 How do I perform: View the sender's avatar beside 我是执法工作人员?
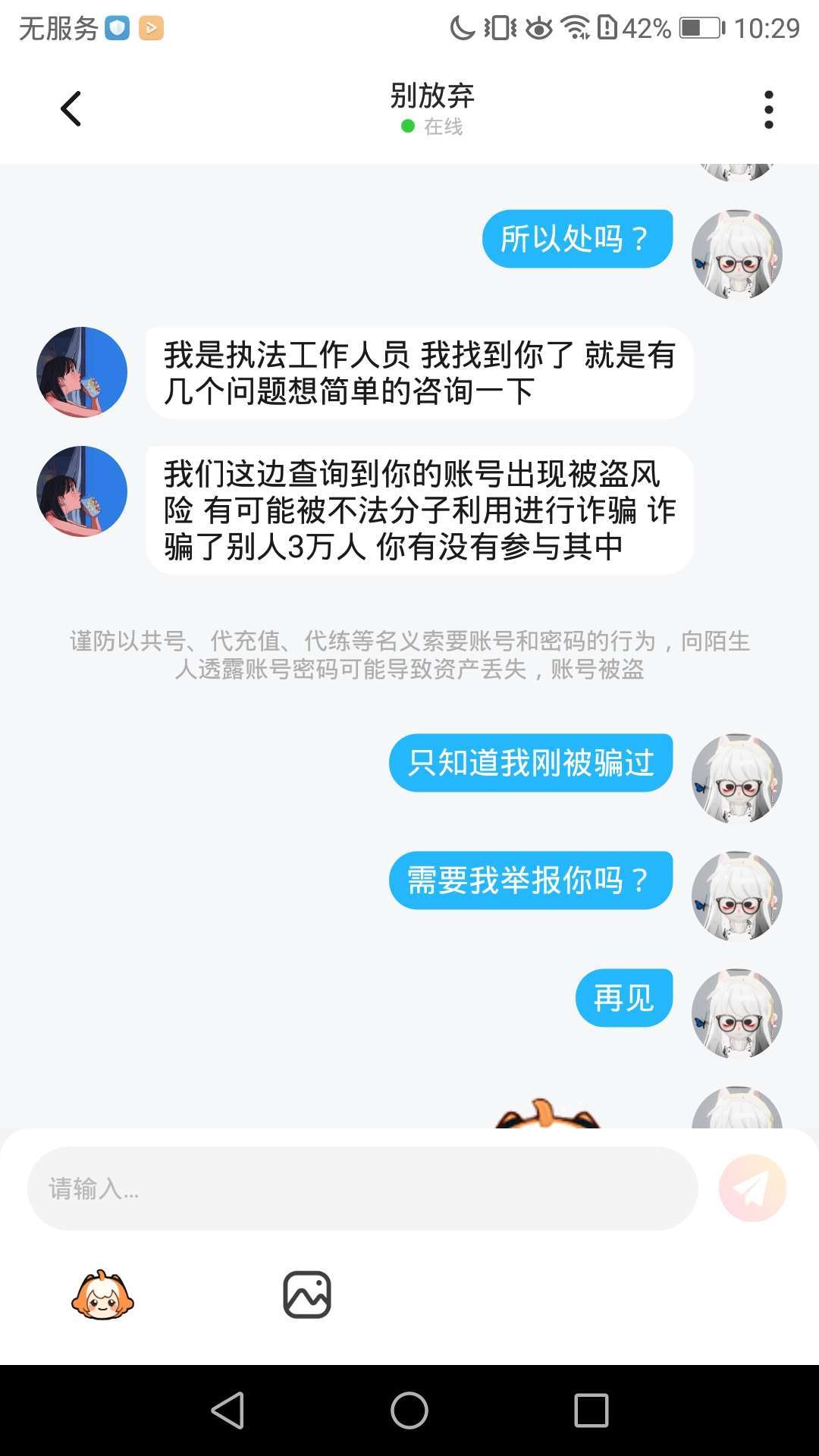pos(82,372)
